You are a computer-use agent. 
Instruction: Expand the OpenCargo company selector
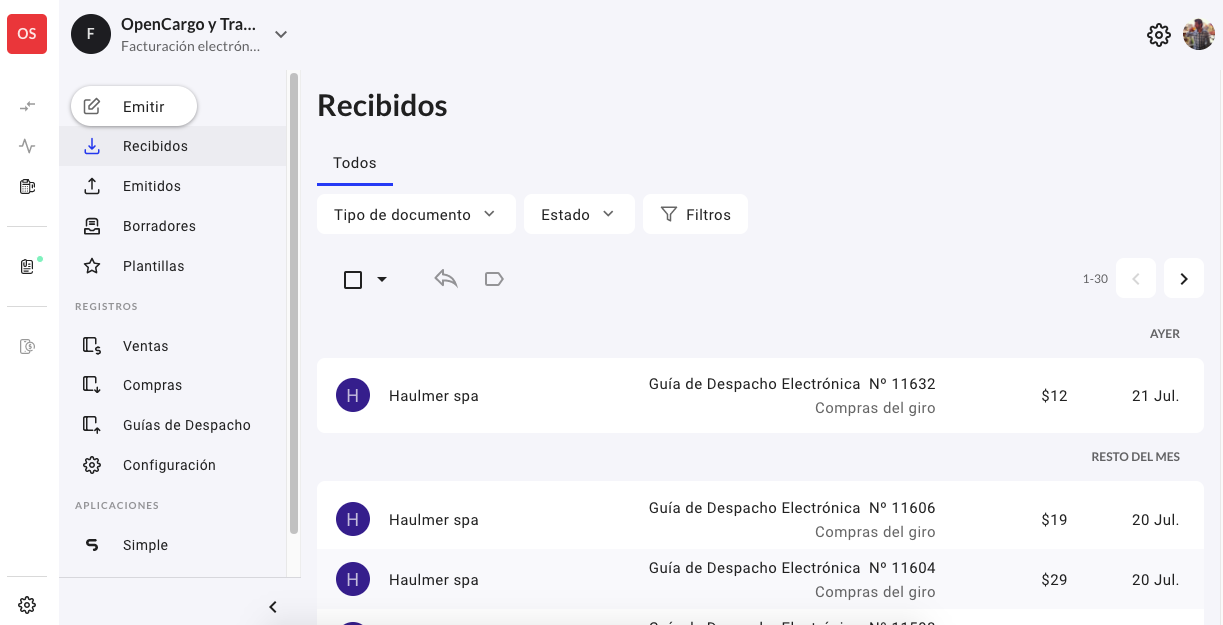tap(281, 34)
